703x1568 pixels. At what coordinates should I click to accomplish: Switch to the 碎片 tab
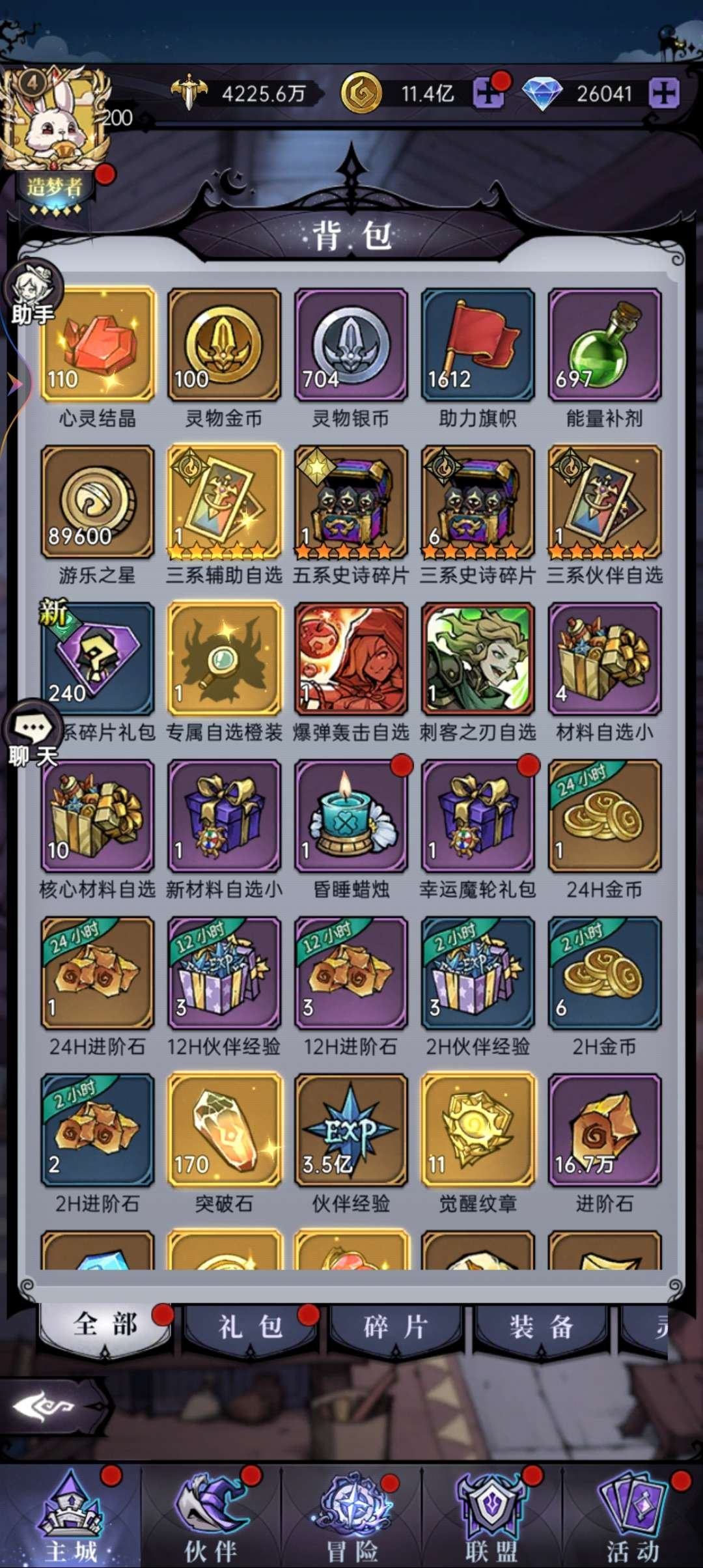point(395,1326)
